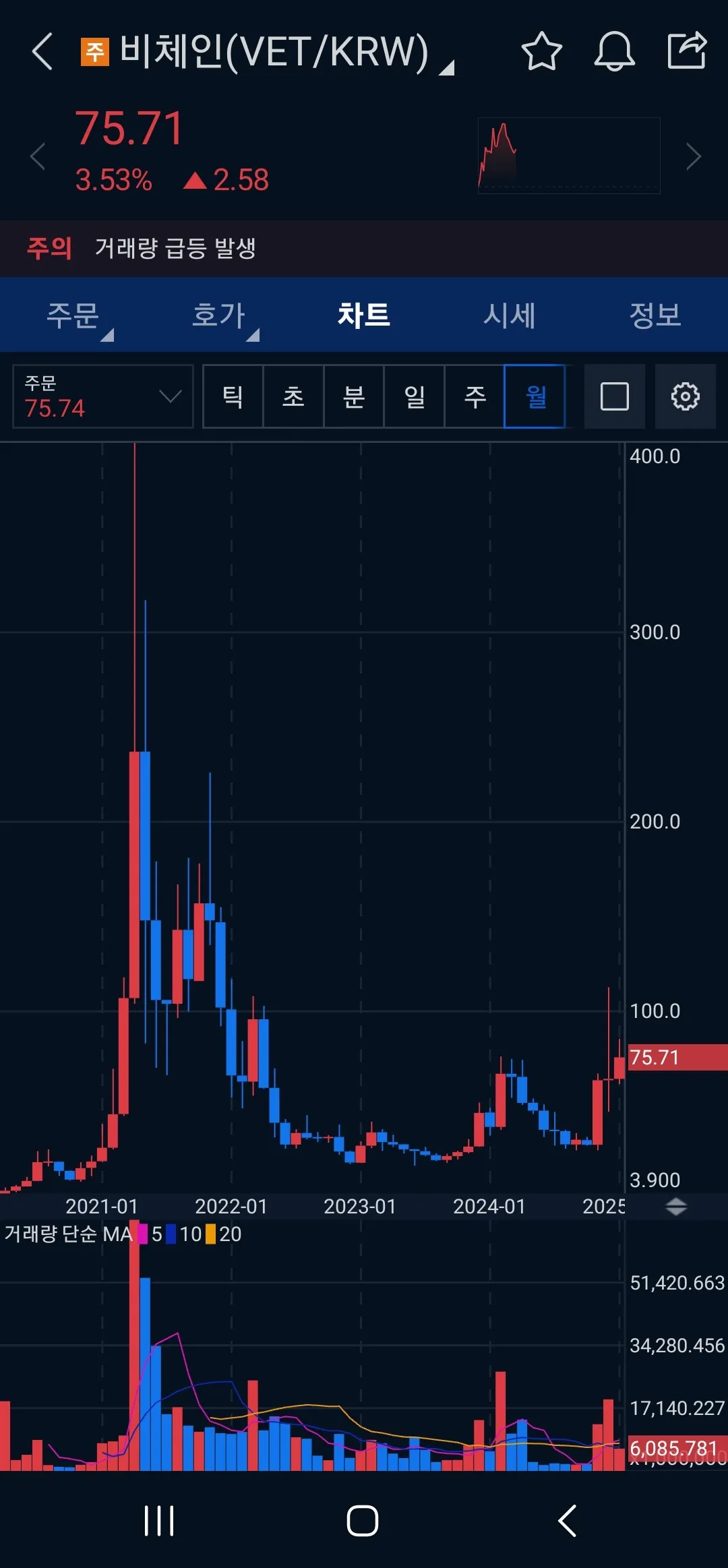Share this VET/KRW chart

pos(687,51)
